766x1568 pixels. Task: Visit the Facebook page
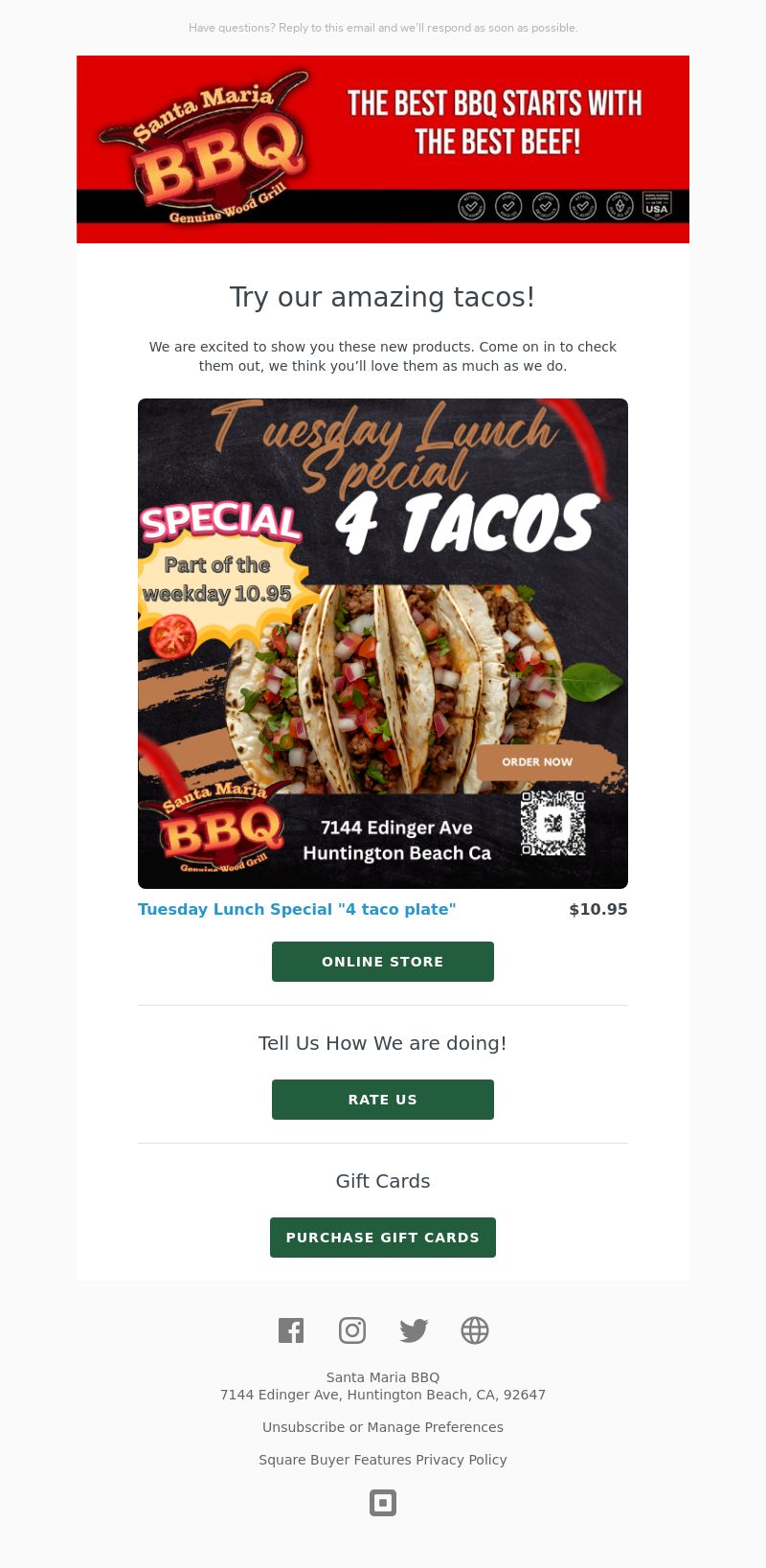tap(291, 1330)
